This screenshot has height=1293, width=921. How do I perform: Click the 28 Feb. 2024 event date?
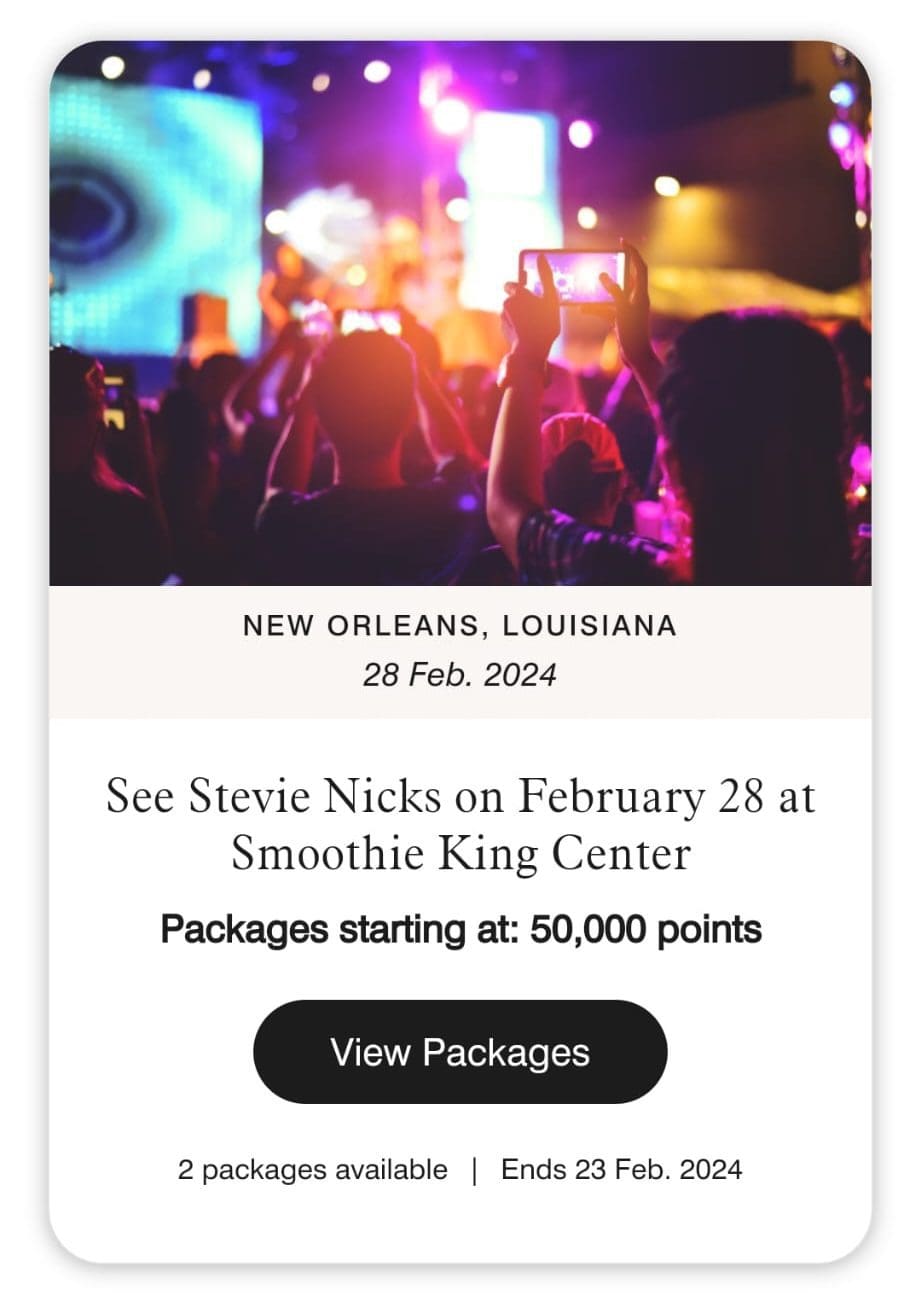[x=460, y=673]
